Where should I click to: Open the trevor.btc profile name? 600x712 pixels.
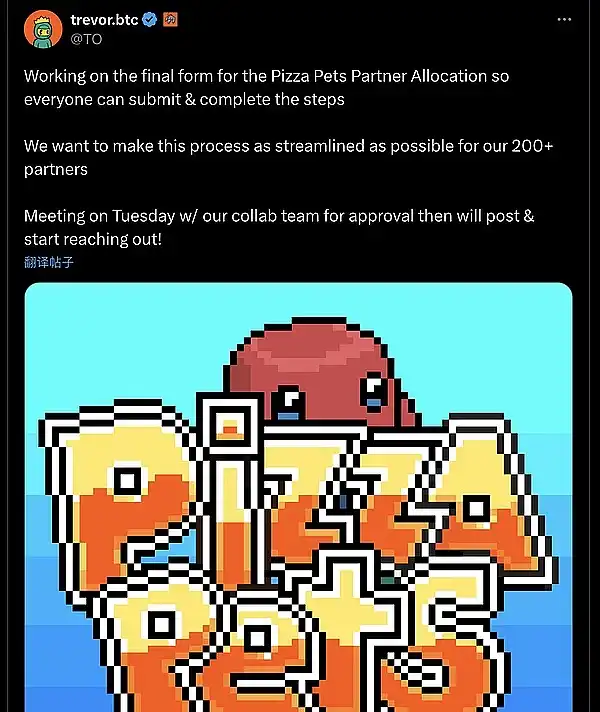(104, 19)
